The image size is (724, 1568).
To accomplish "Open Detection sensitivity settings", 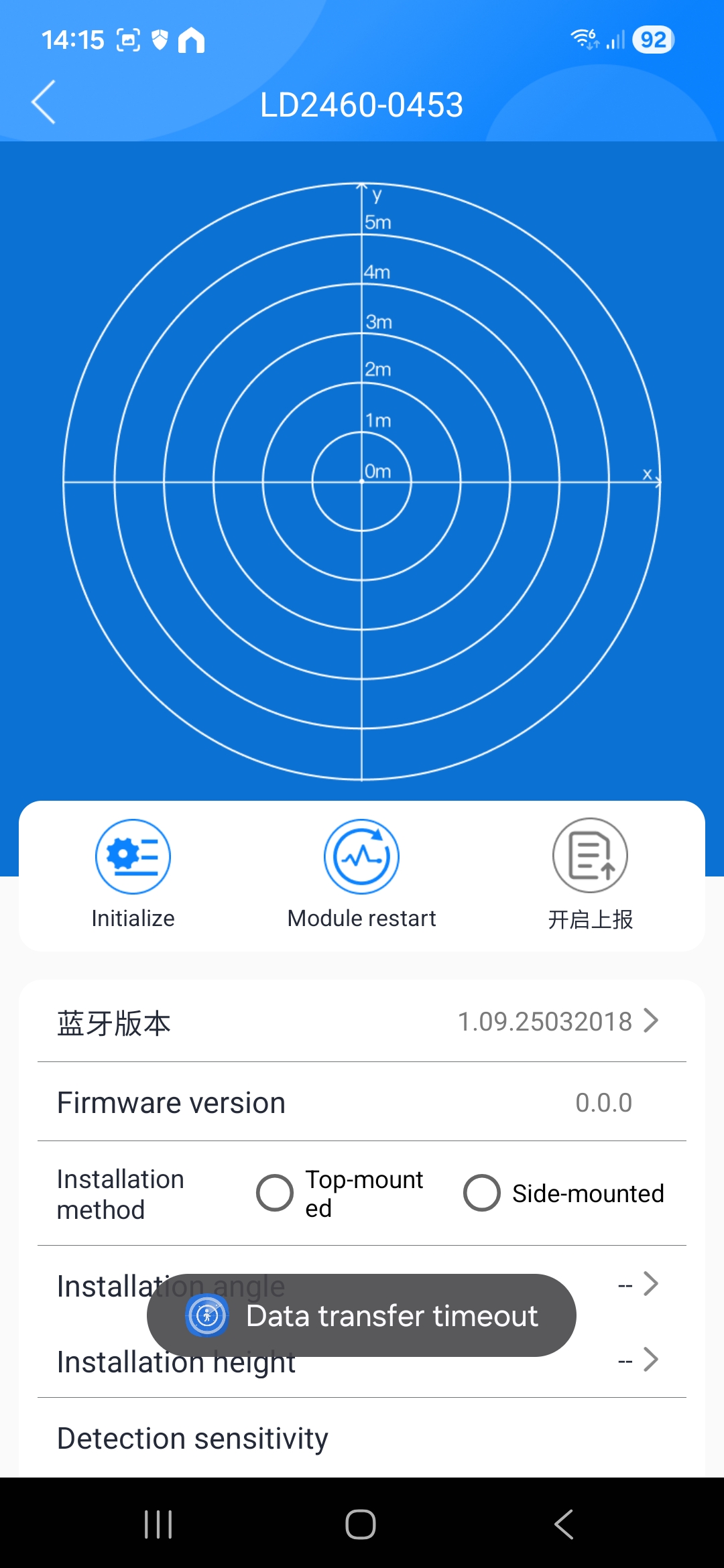I will 192,1437.
